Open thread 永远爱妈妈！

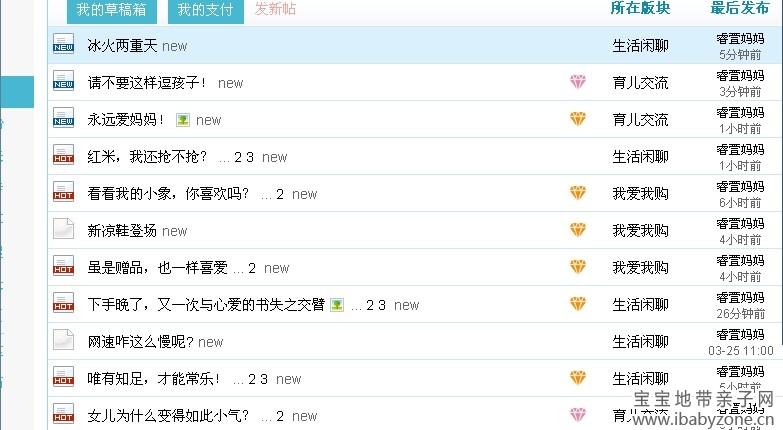click(x=126, y=120)
